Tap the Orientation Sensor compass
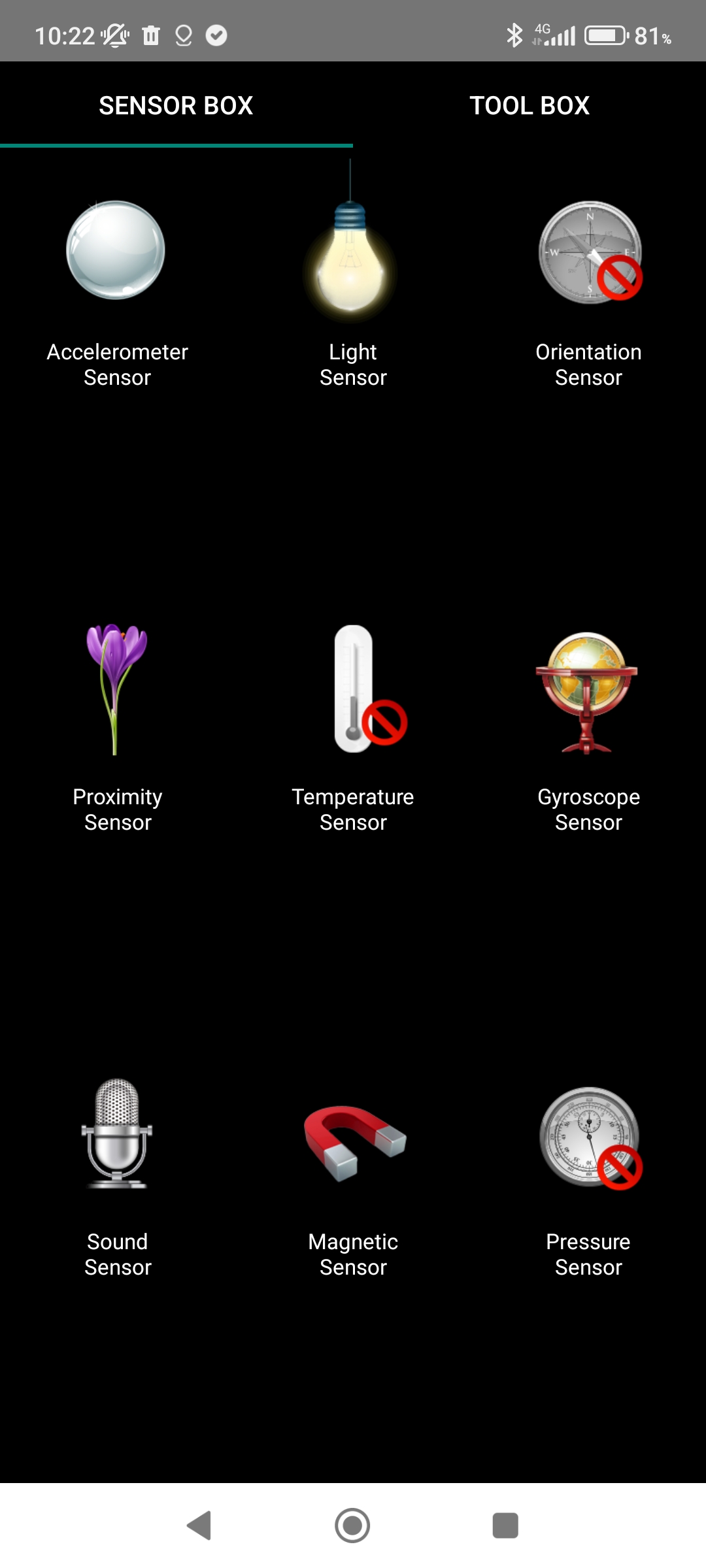Screen dimensions: 706x1568 click(x=590, y=252)
